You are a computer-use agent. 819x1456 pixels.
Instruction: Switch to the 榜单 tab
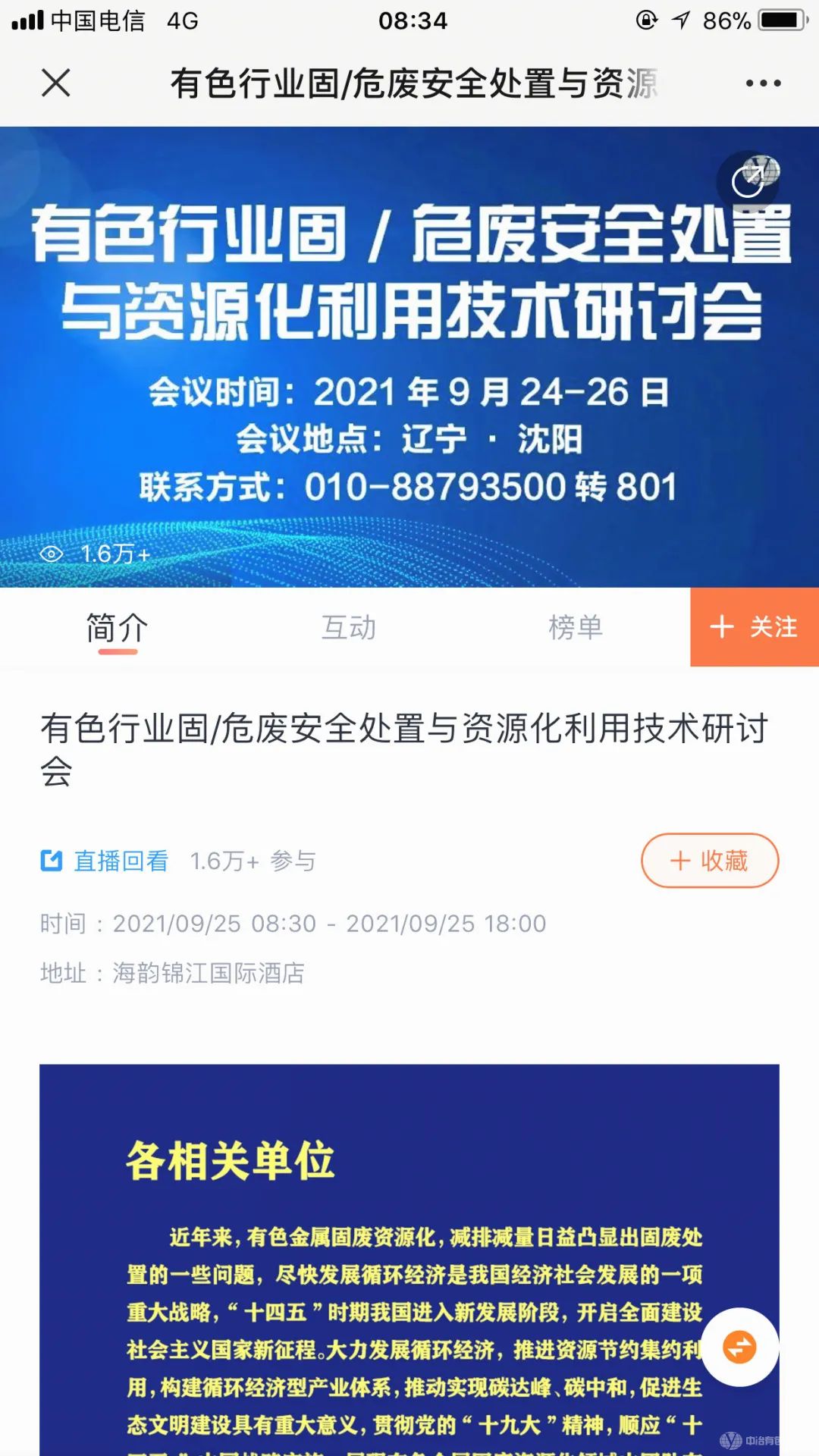point(576,628)
